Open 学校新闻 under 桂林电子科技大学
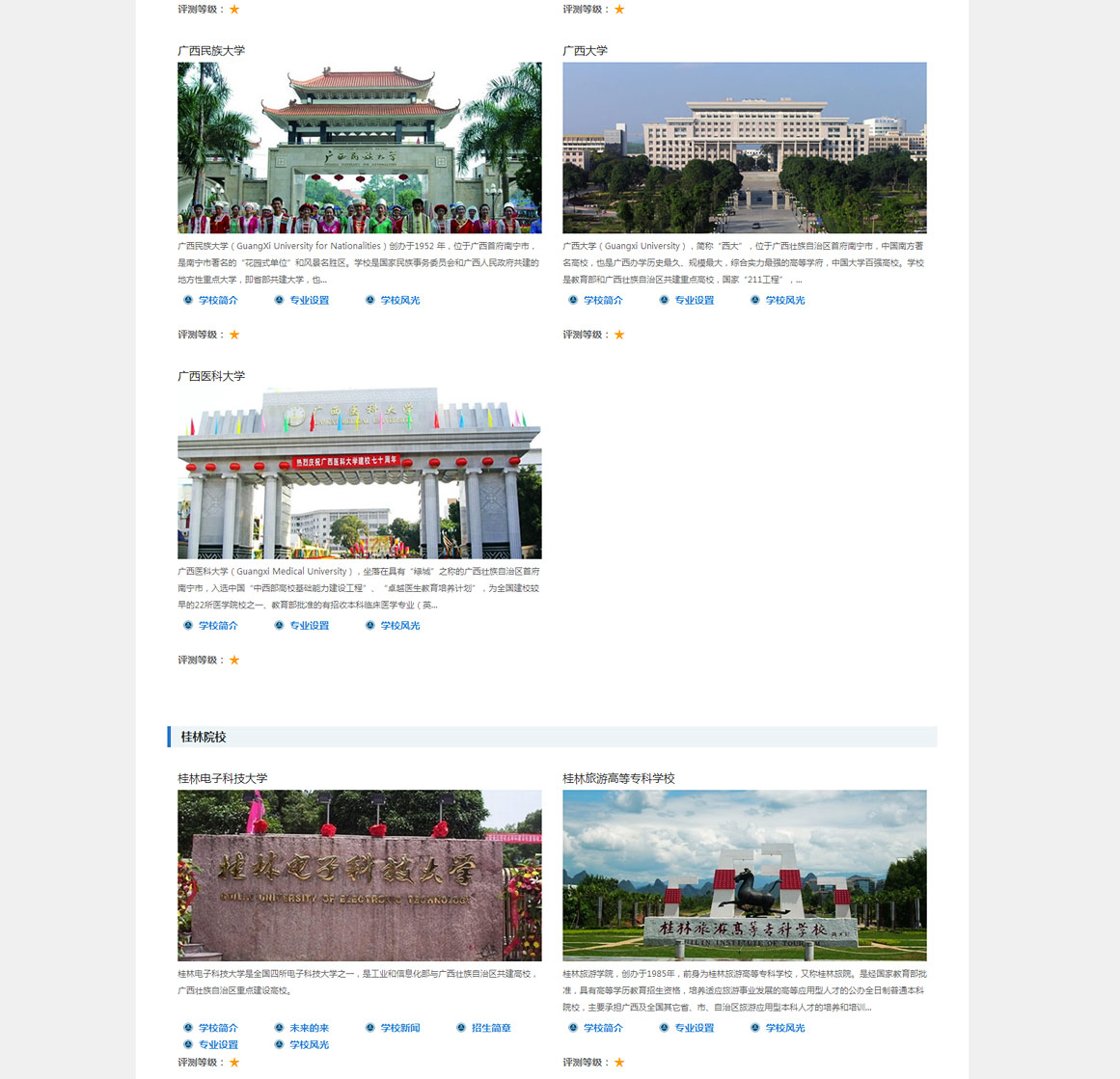 (399, 1028)
